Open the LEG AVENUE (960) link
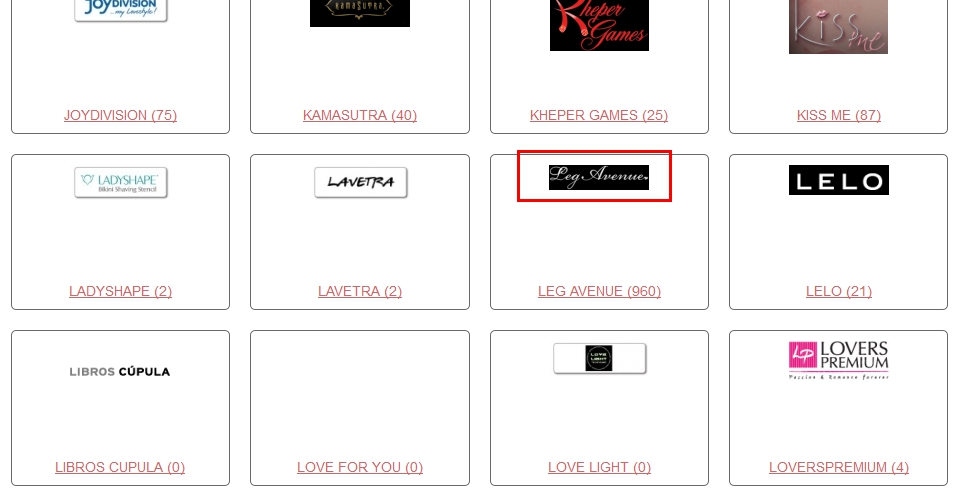 (x=598, y=291)
